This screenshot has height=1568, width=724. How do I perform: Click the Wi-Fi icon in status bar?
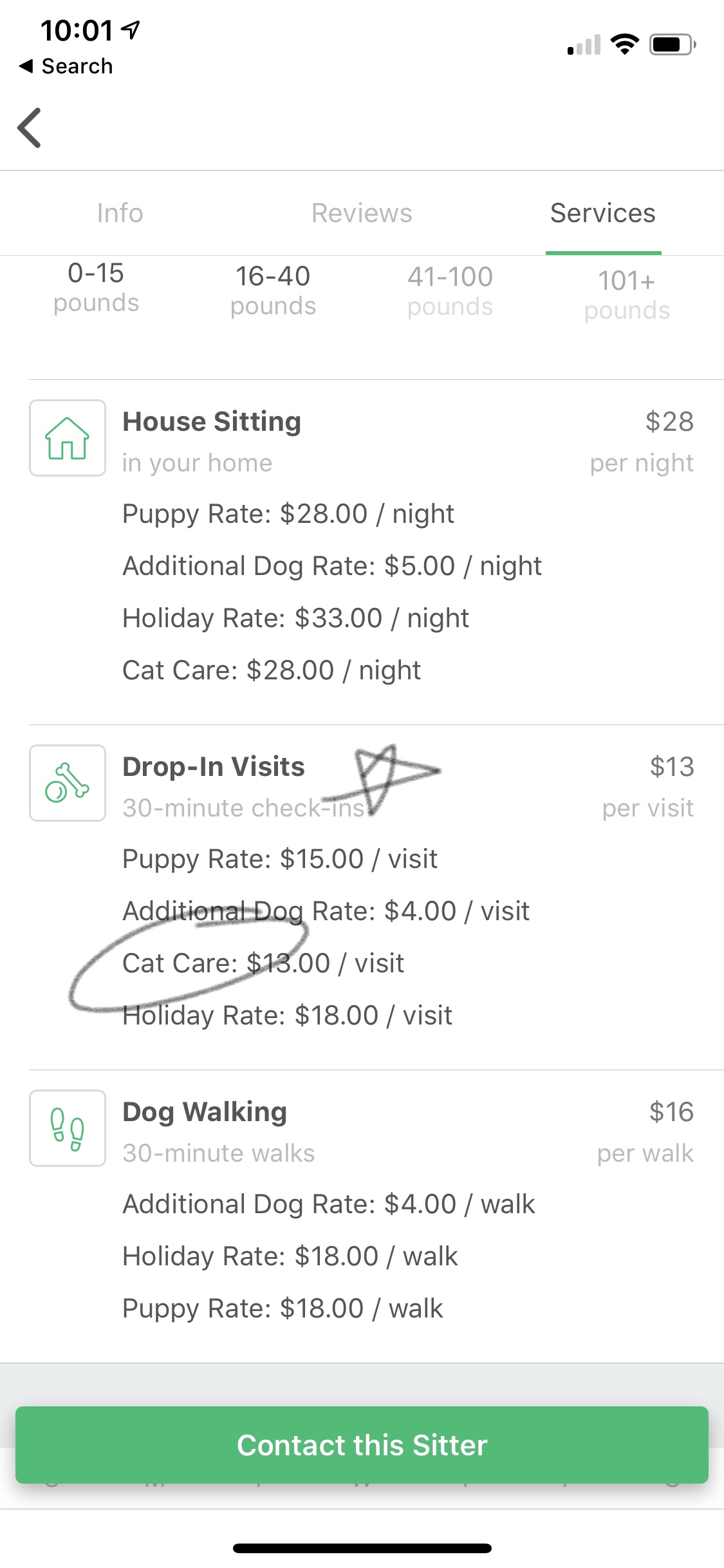(623, 44)
